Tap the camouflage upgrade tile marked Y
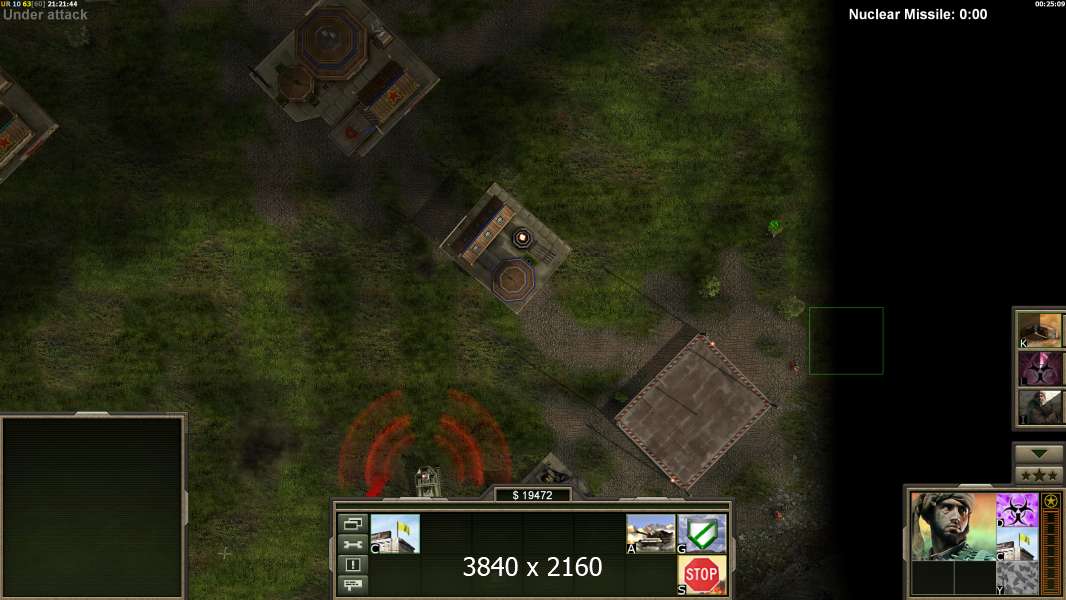This screenshot has width=1066, height=600. click(1017, 578)
